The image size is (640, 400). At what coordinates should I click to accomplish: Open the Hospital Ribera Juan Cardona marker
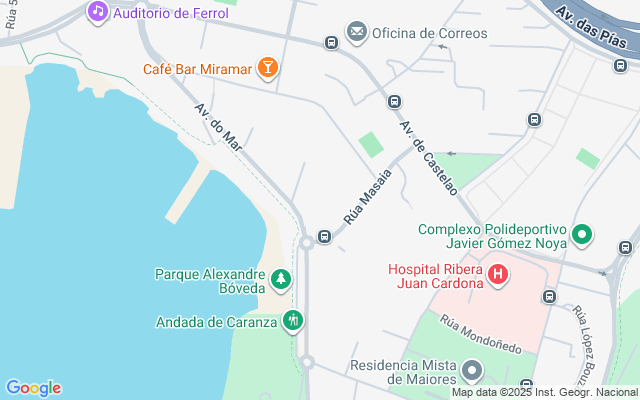[x=498, y=275]
